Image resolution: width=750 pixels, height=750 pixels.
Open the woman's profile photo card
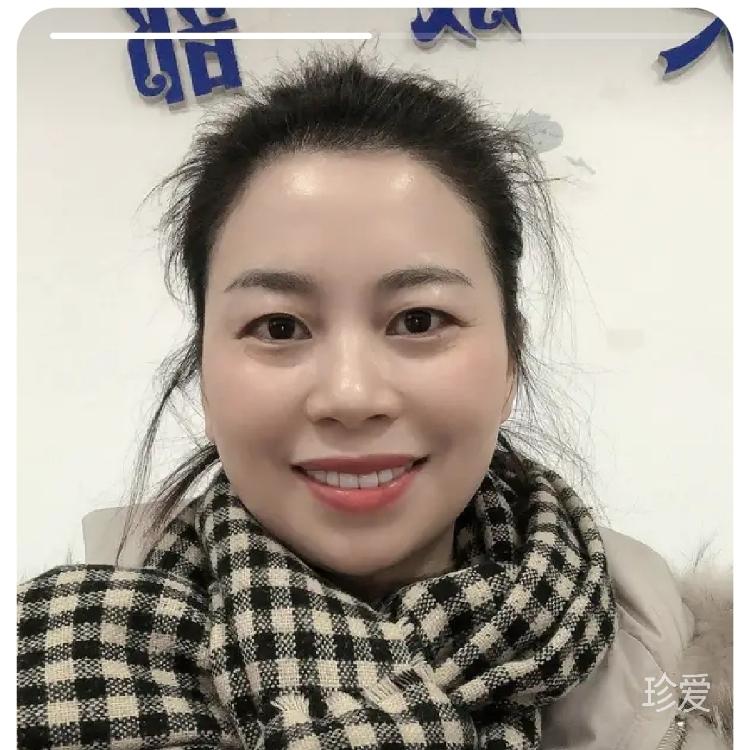pyautogui.click(x=375, y=400)
